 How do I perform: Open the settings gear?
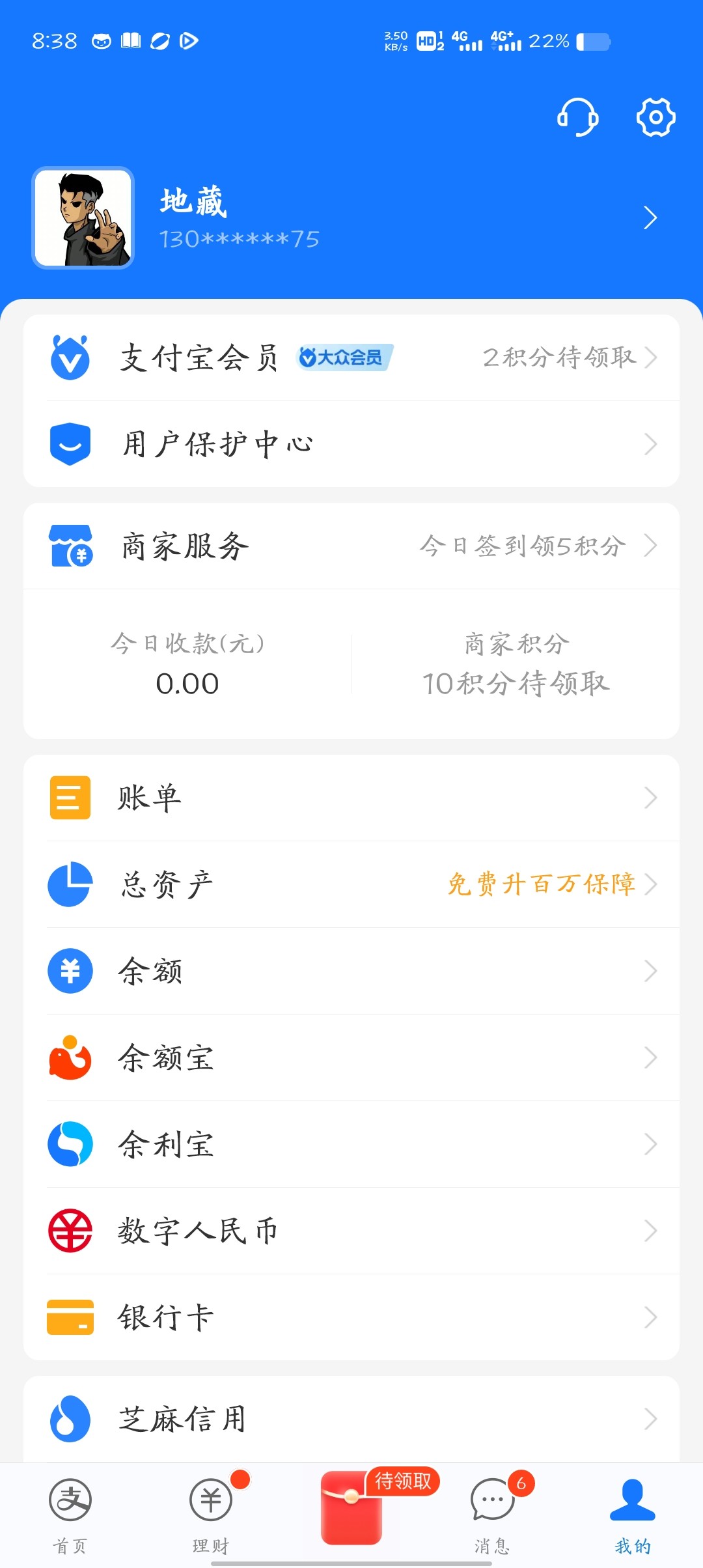pos(655,117)
